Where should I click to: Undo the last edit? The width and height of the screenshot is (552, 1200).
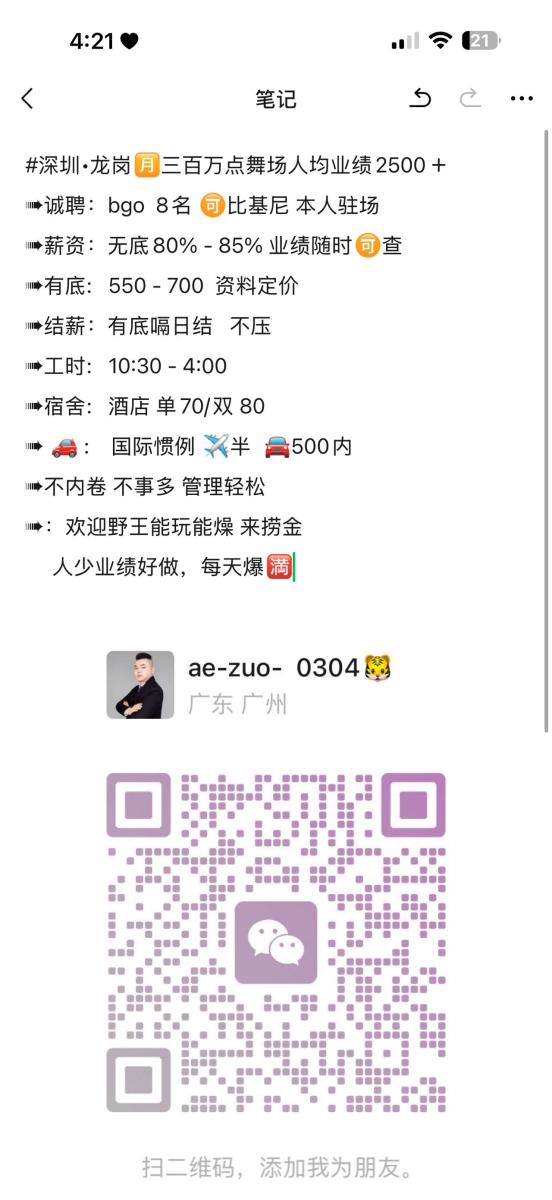(x=421, y=98)
